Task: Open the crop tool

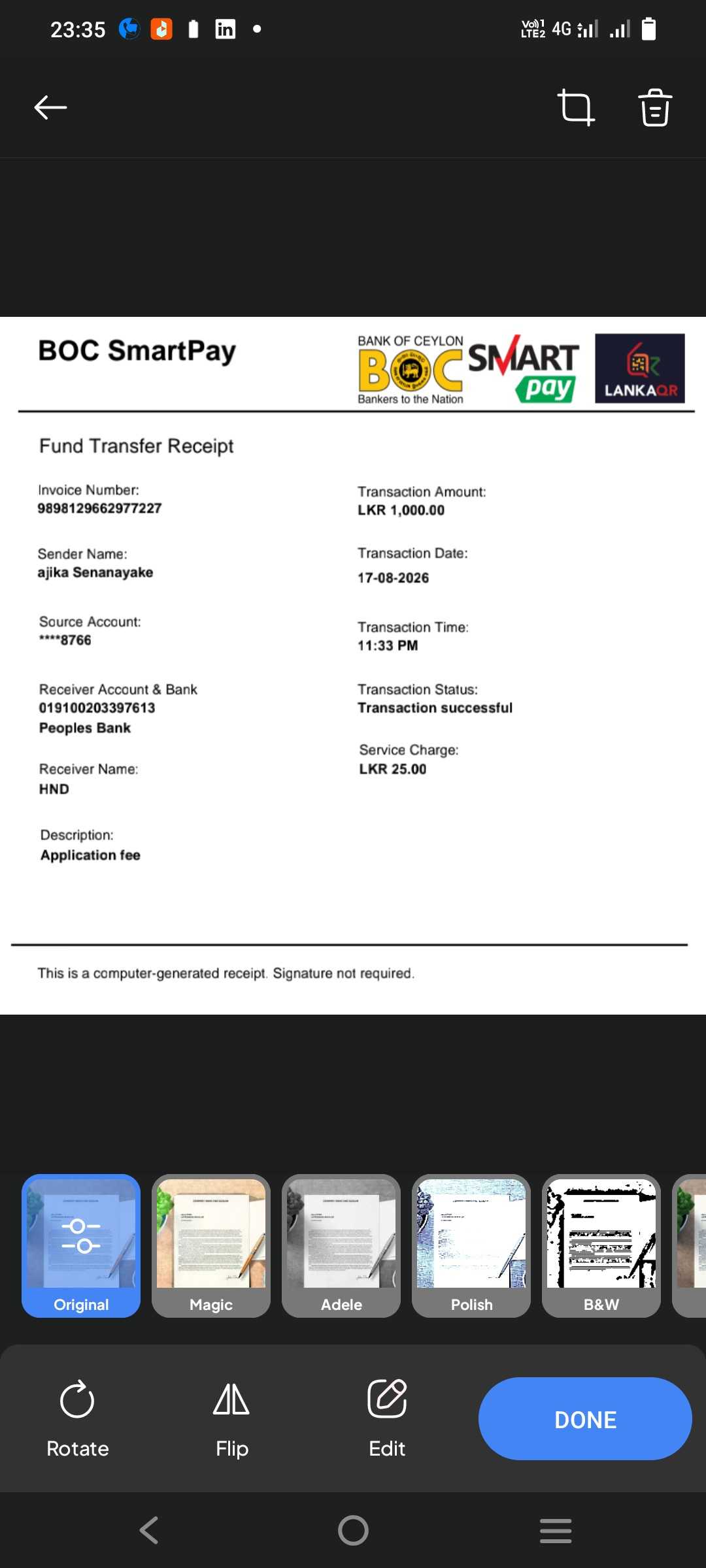Action: [x=576, y=107]
